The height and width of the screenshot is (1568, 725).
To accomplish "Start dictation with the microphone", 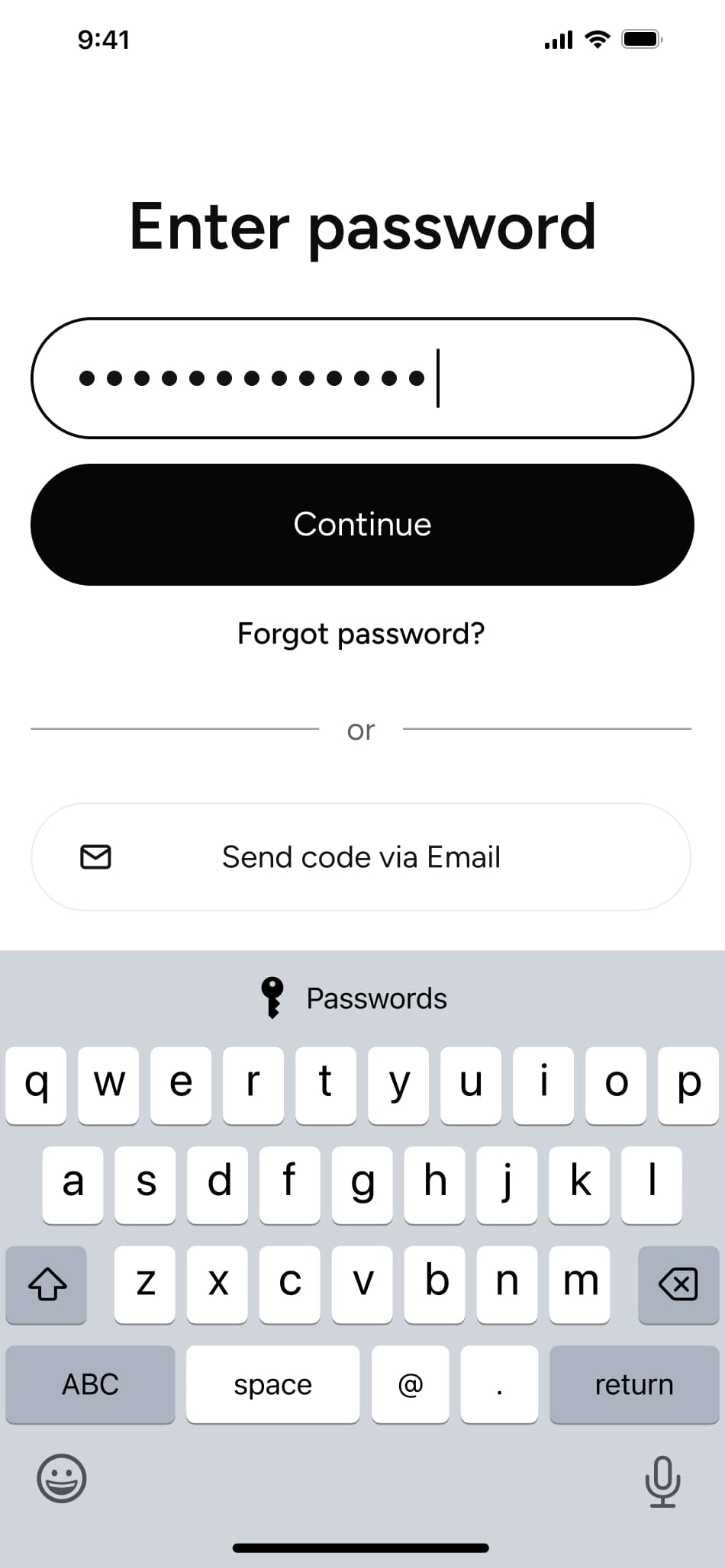I will coord(662,1481).
